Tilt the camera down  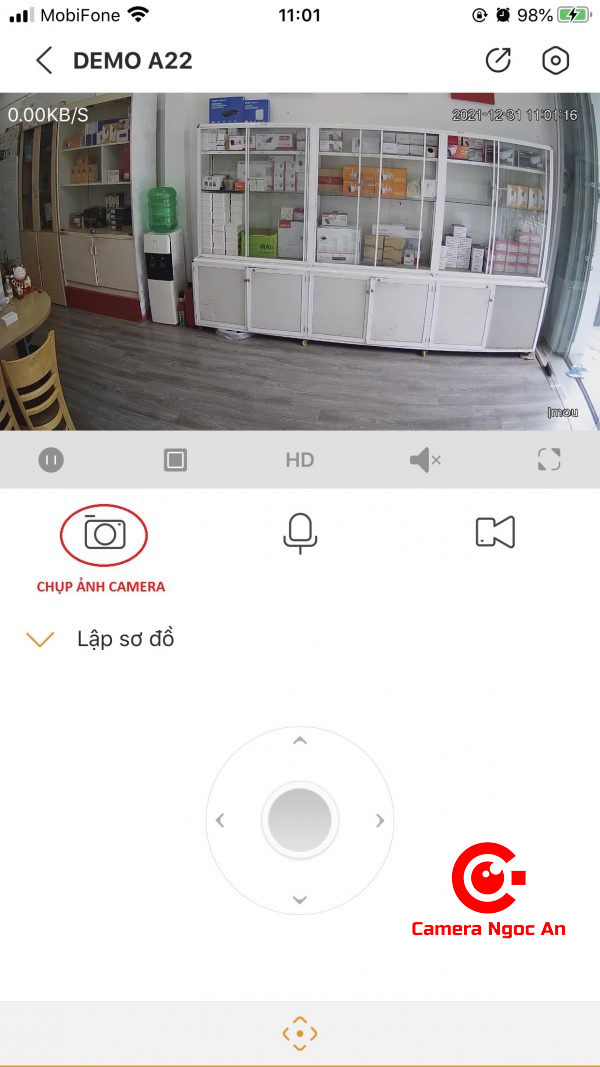pos(299,900)
